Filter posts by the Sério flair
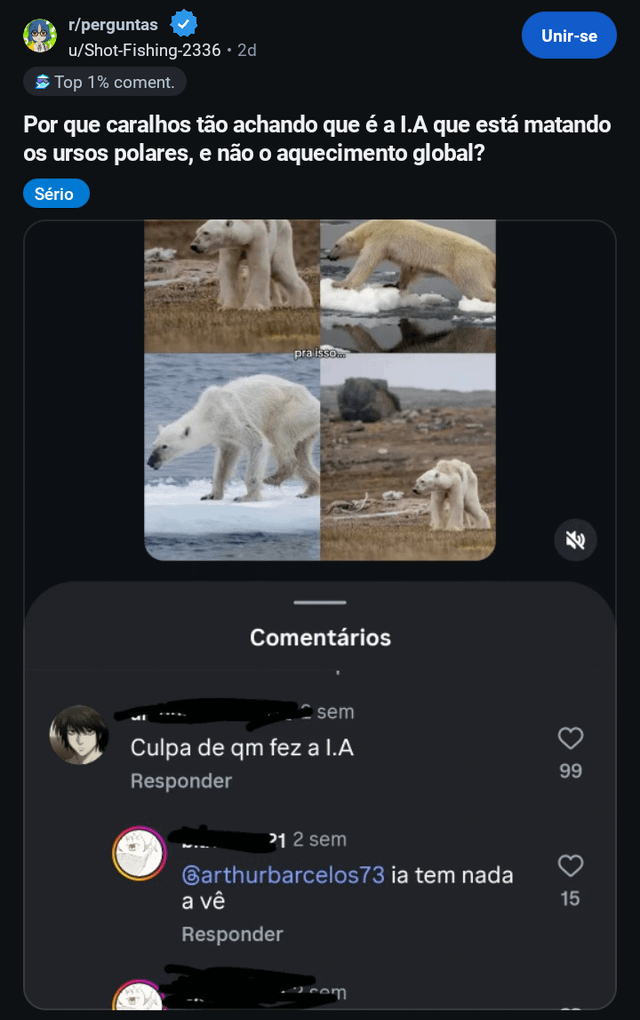The height and width of the screenshot is (1020, 640). point(56,194)
